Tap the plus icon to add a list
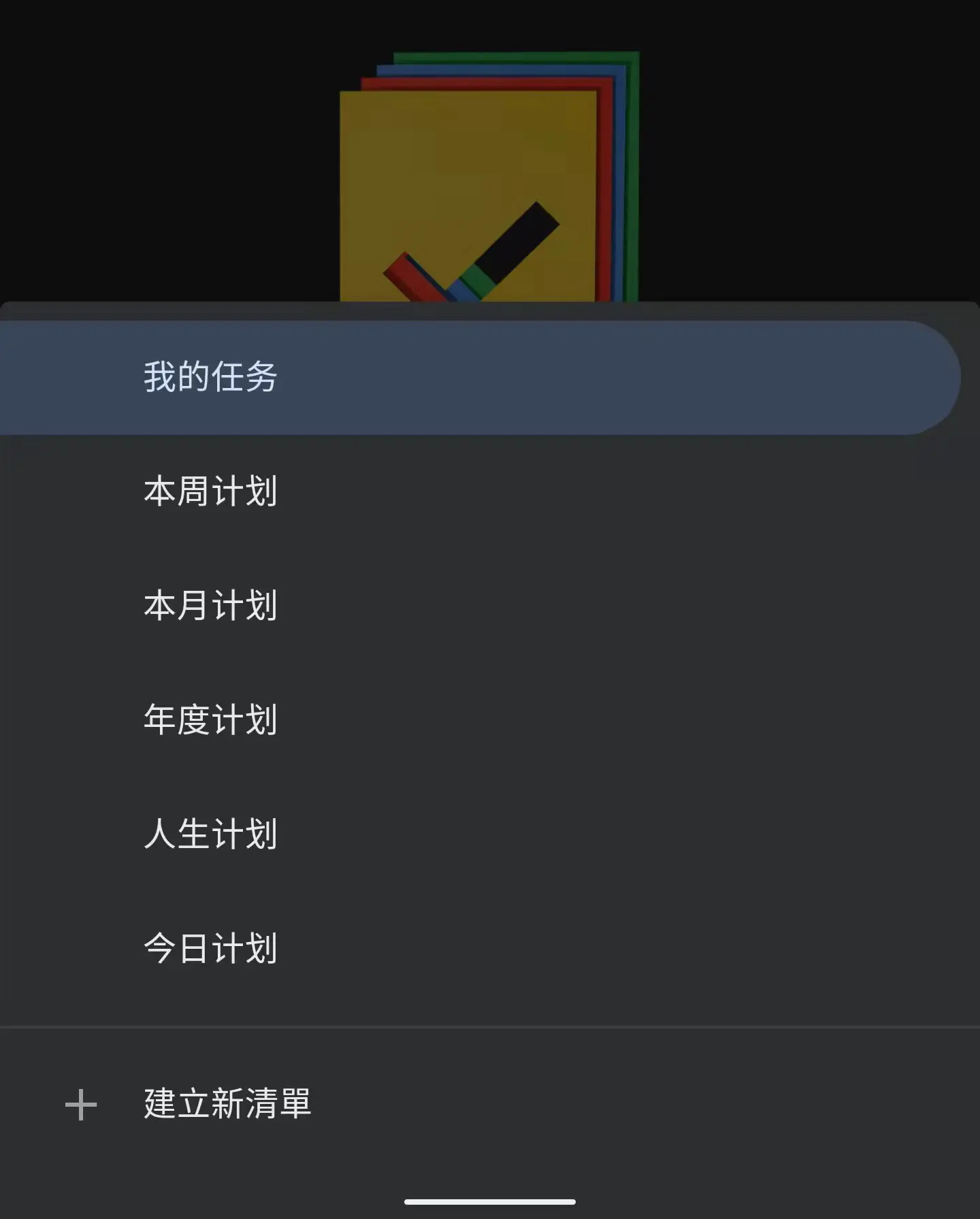Screen dimensions: 980x1219 pos(80,1105)
